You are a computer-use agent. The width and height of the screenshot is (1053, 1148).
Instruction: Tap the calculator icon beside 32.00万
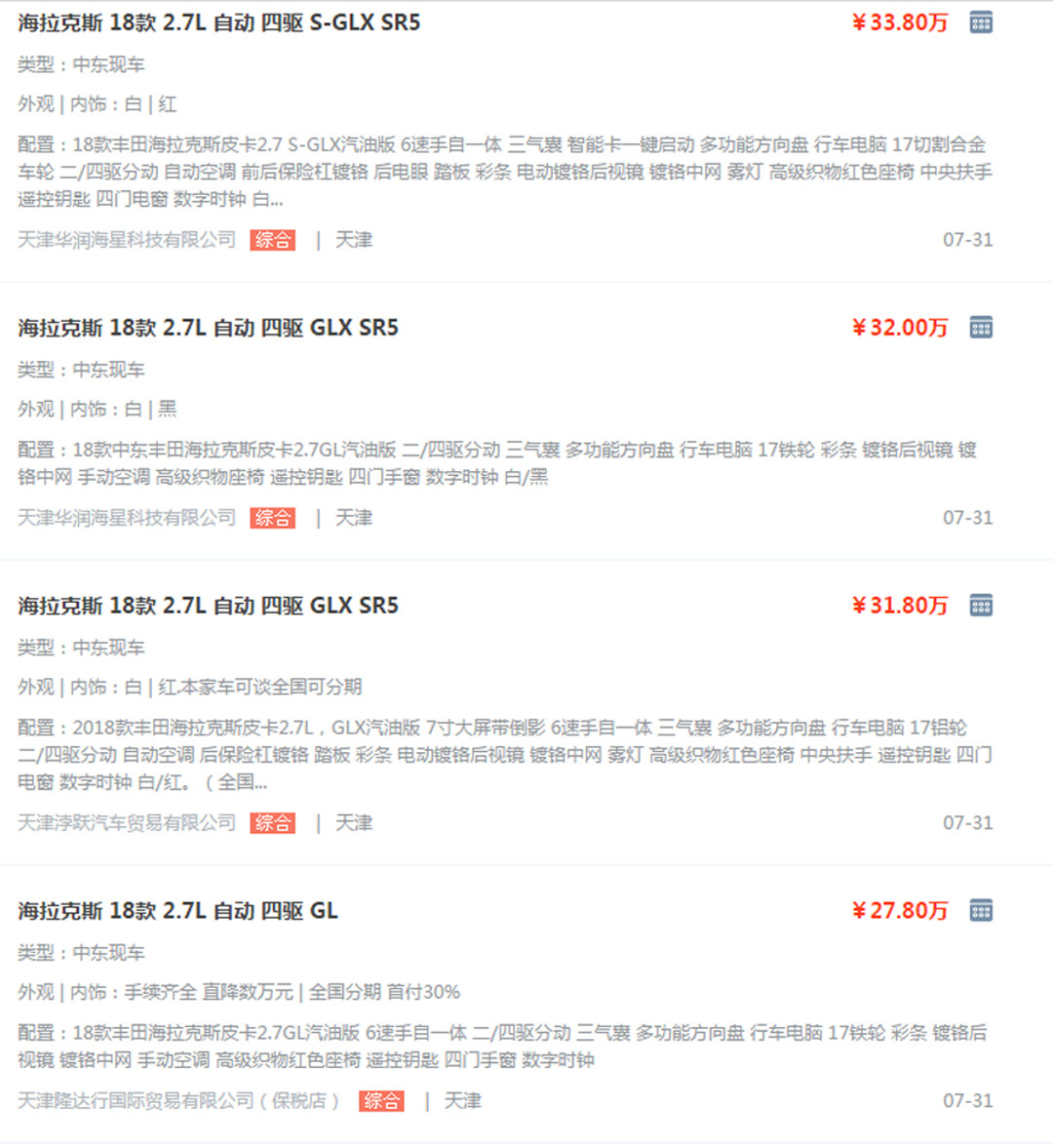point(981,328)
